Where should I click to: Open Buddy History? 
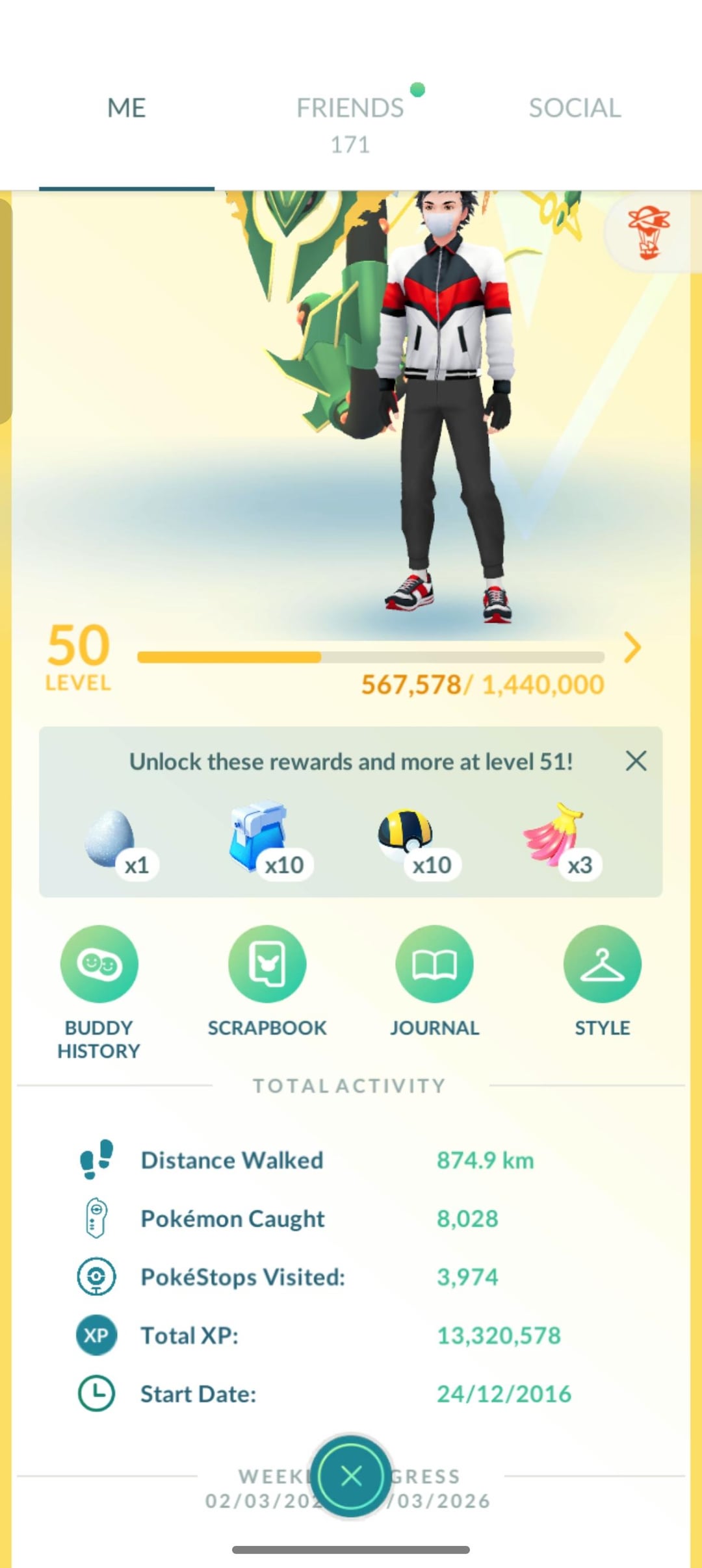coord(99,965)
